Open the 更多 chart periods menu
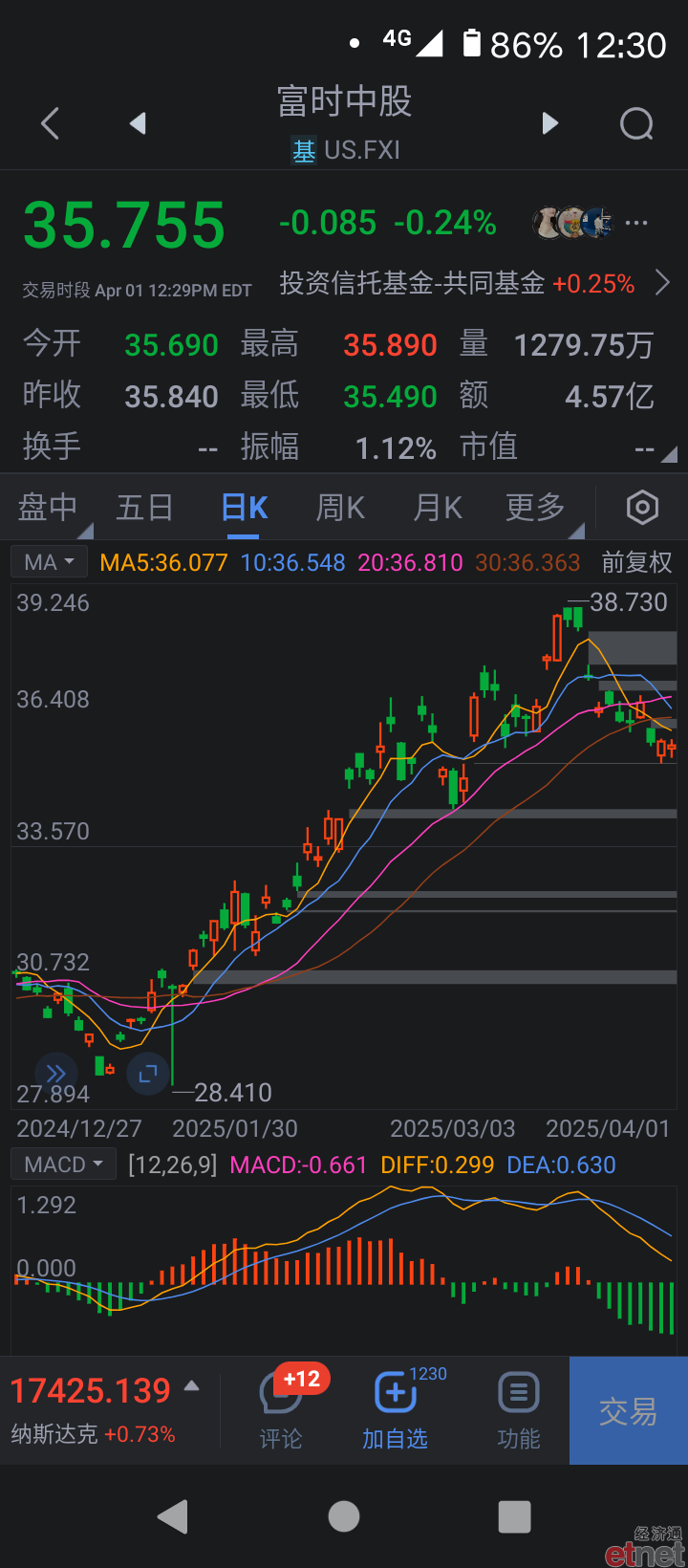The image size is (688, 1568). point(536,507)
